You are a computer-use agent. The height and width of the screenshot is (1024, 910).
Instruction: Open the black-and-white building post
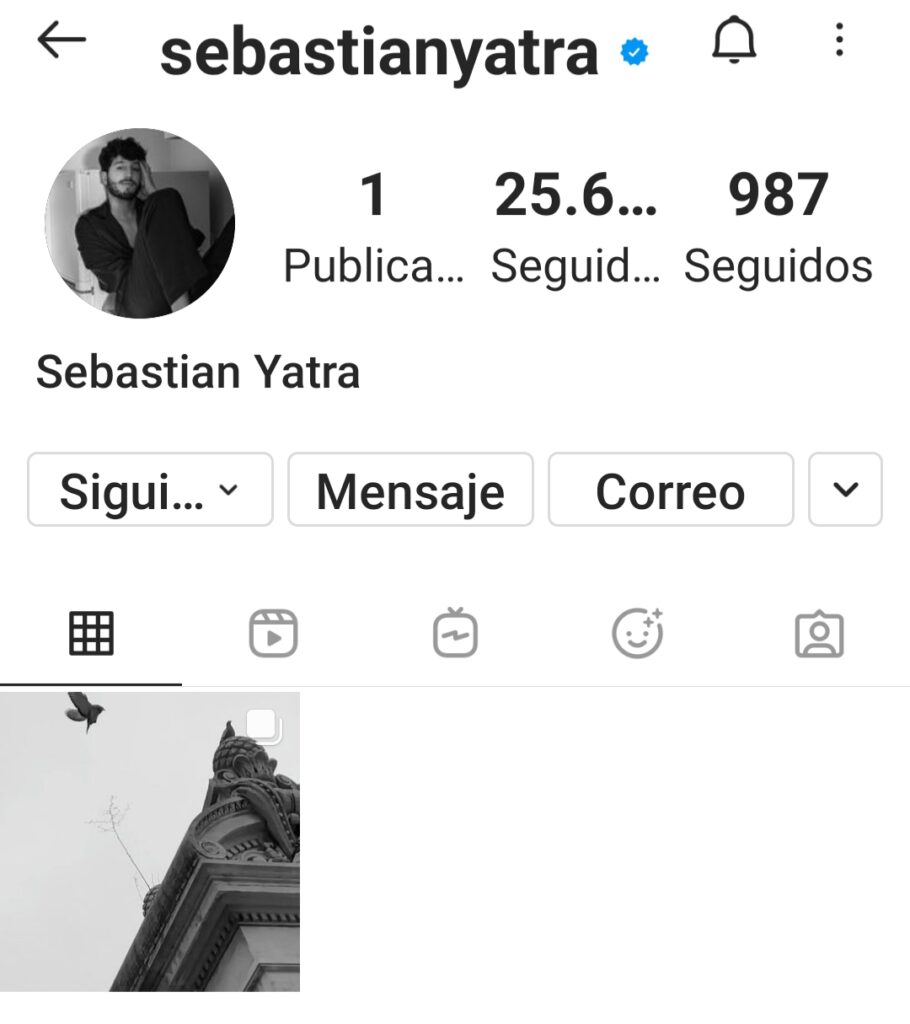pyautogui.click(x=150, y=841)
